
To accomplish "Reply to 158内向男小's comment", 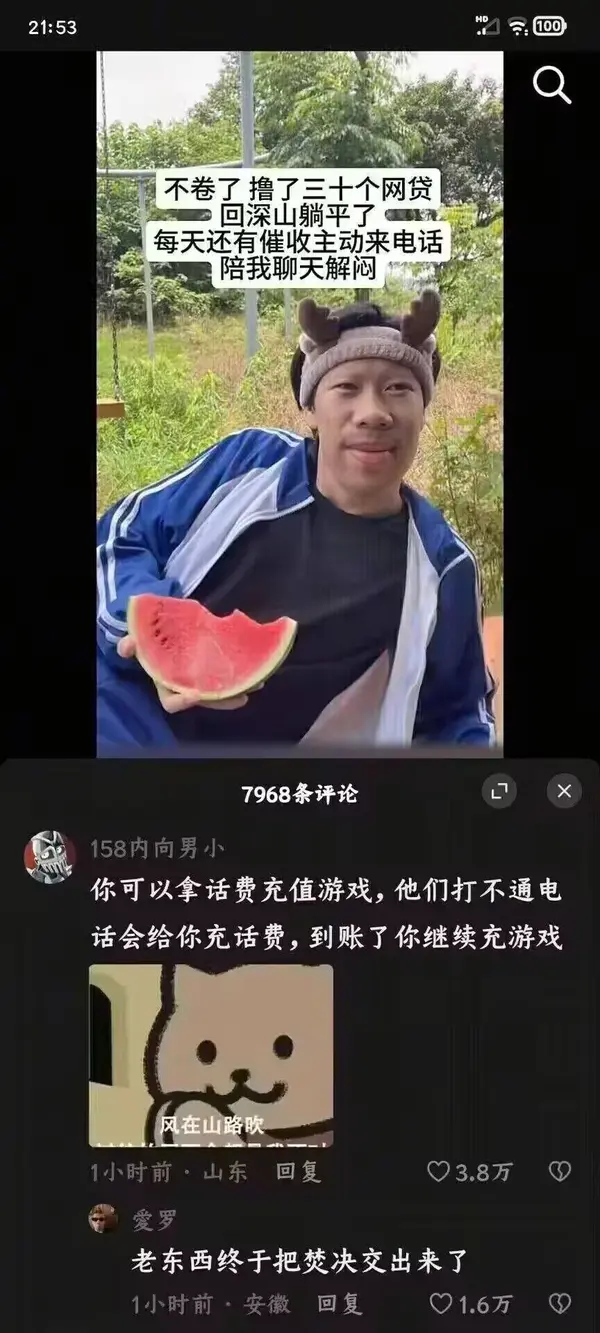I will pyautogui.click(x=298, y=1172).
